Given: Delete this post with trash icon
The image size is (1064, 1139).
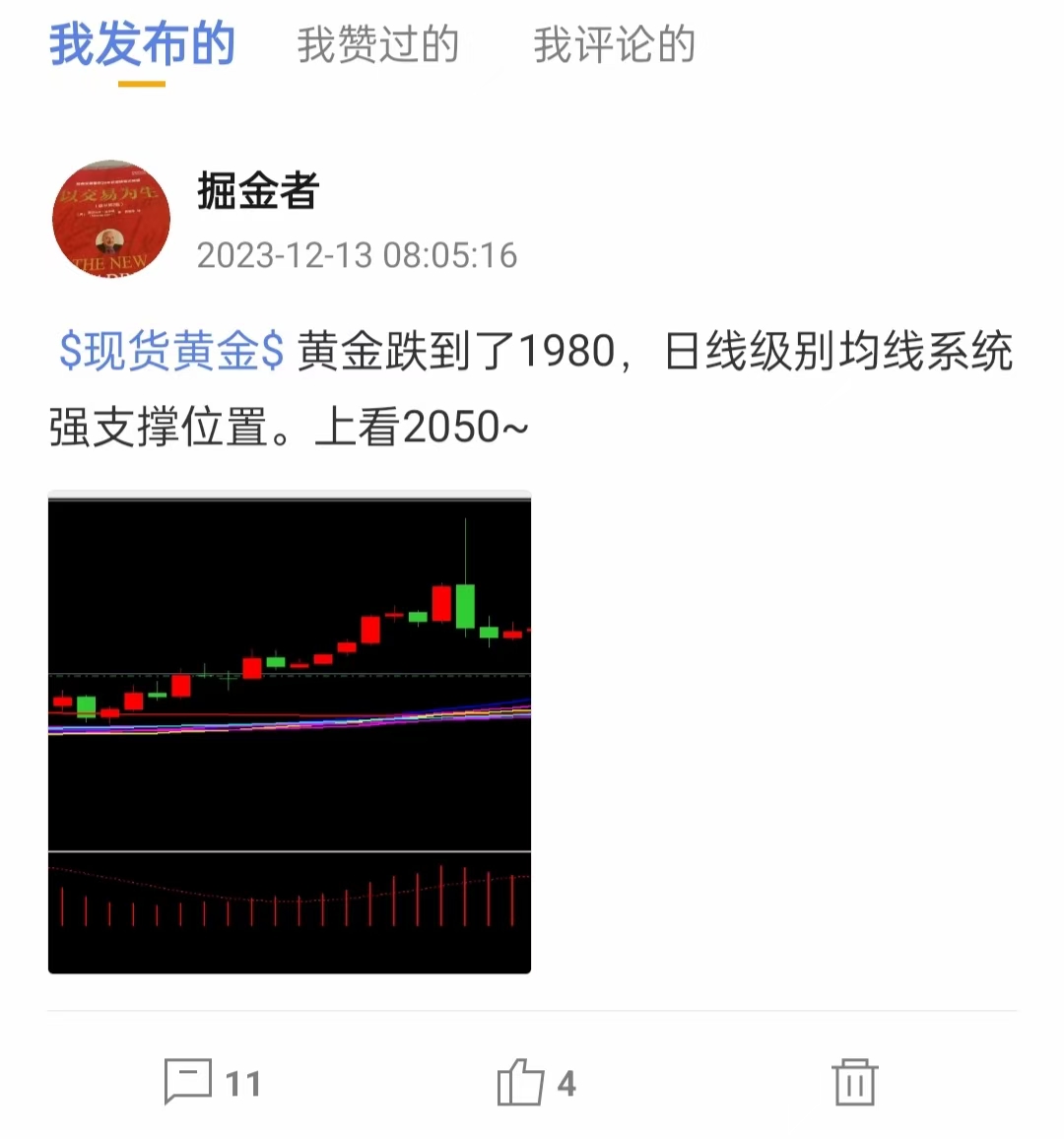Looking at the screenshot, I should click(x=855, y=1083).
